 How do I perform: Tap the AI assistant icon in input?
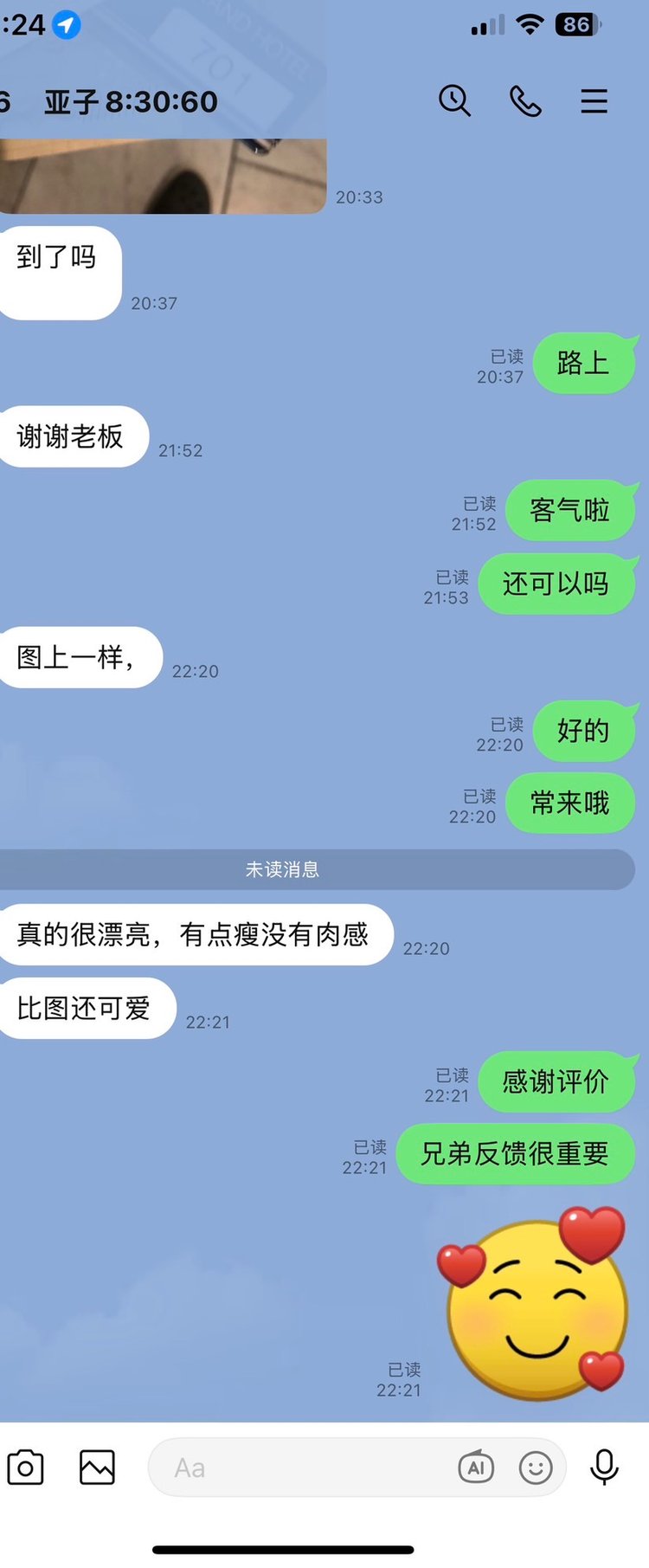476,1468
